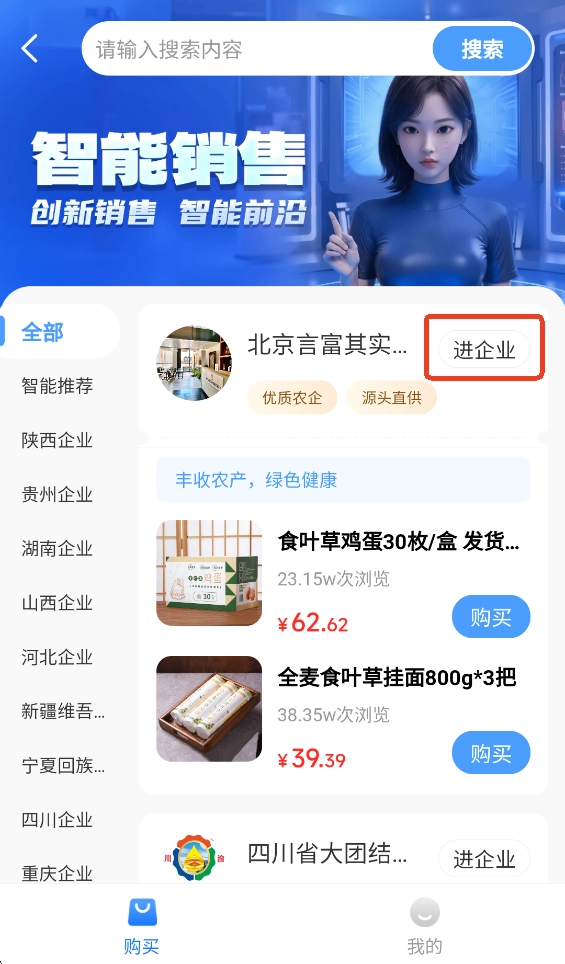Open the 购买 bottom tab
This screenshot has height=964, width=565.
pyautogui.click(x=141, y=925)
